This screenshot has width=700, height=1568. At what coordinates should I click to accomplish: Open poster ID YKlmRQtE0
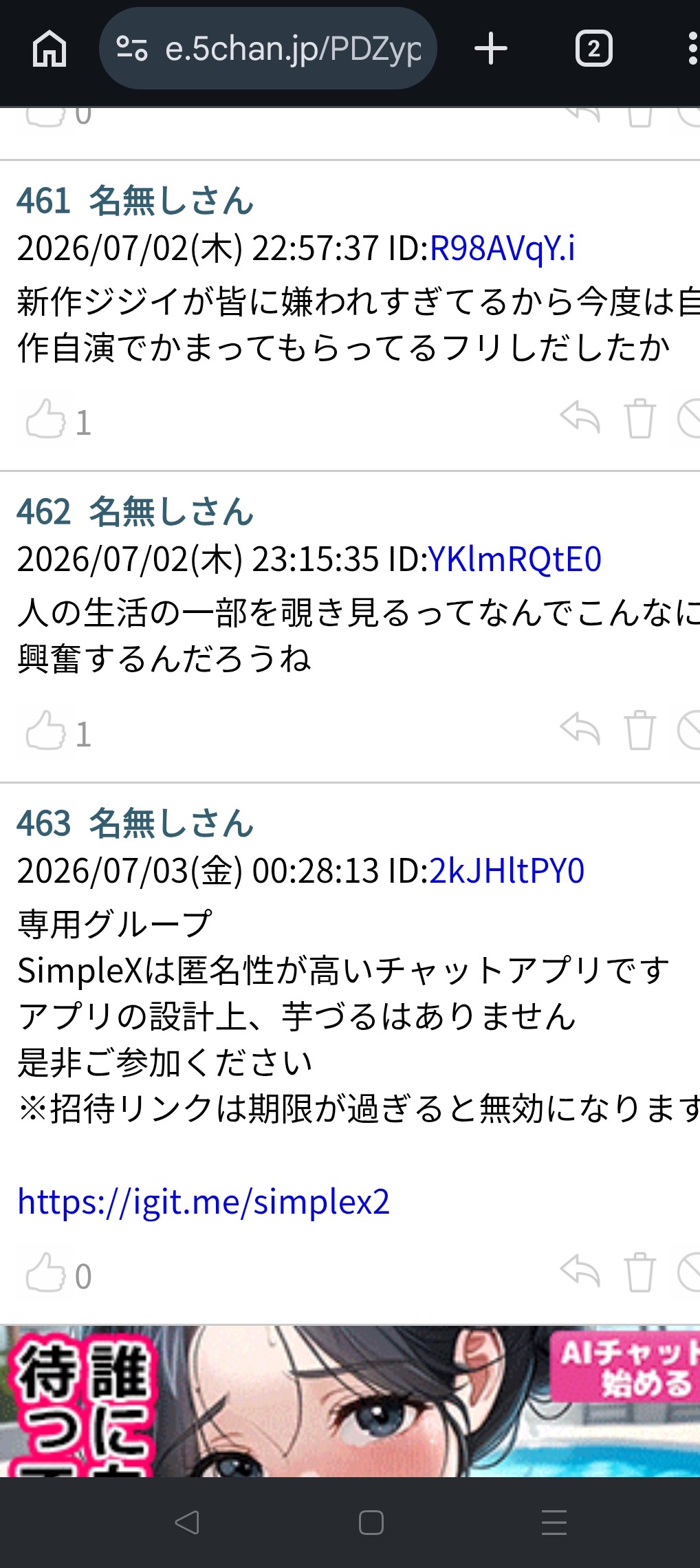(x=514, y=559)
